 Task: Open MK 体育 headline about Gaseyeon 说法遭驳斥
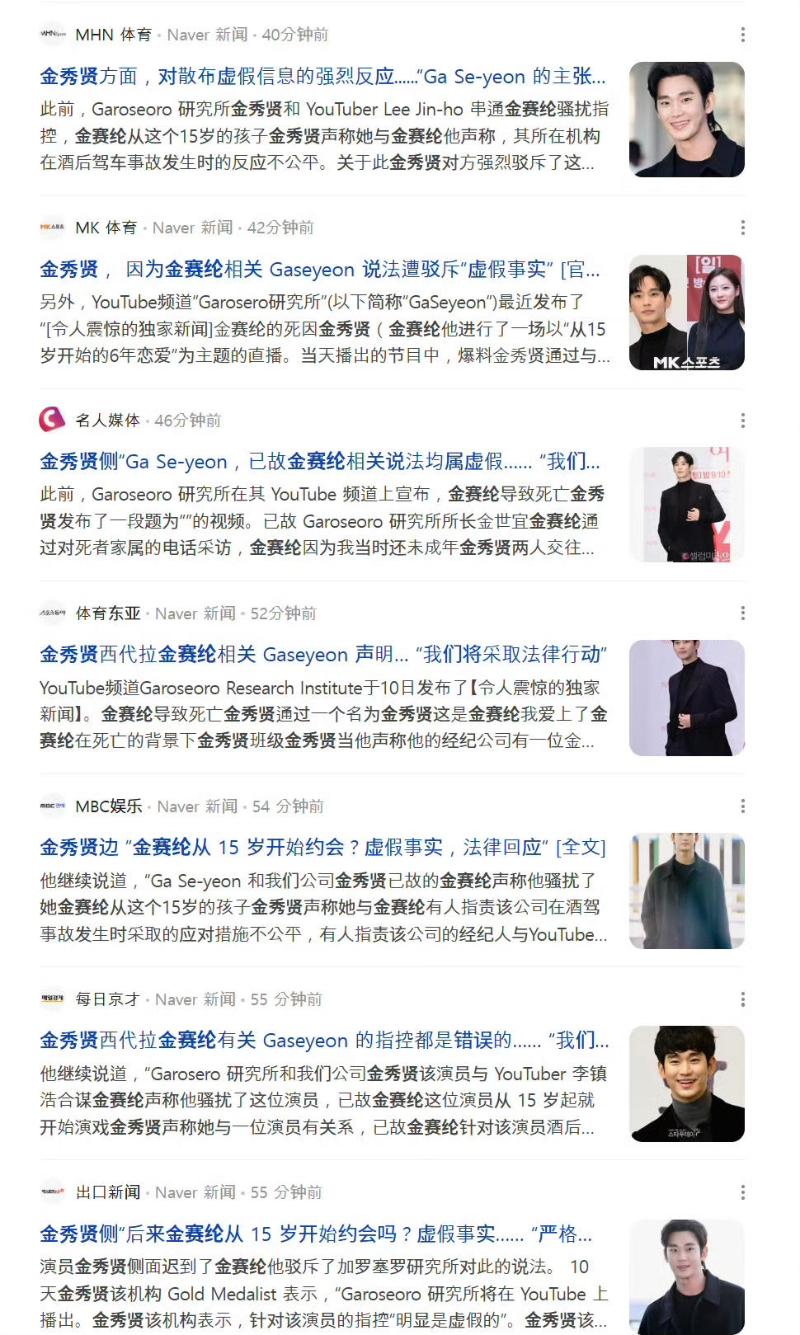[x=320, y=269]
